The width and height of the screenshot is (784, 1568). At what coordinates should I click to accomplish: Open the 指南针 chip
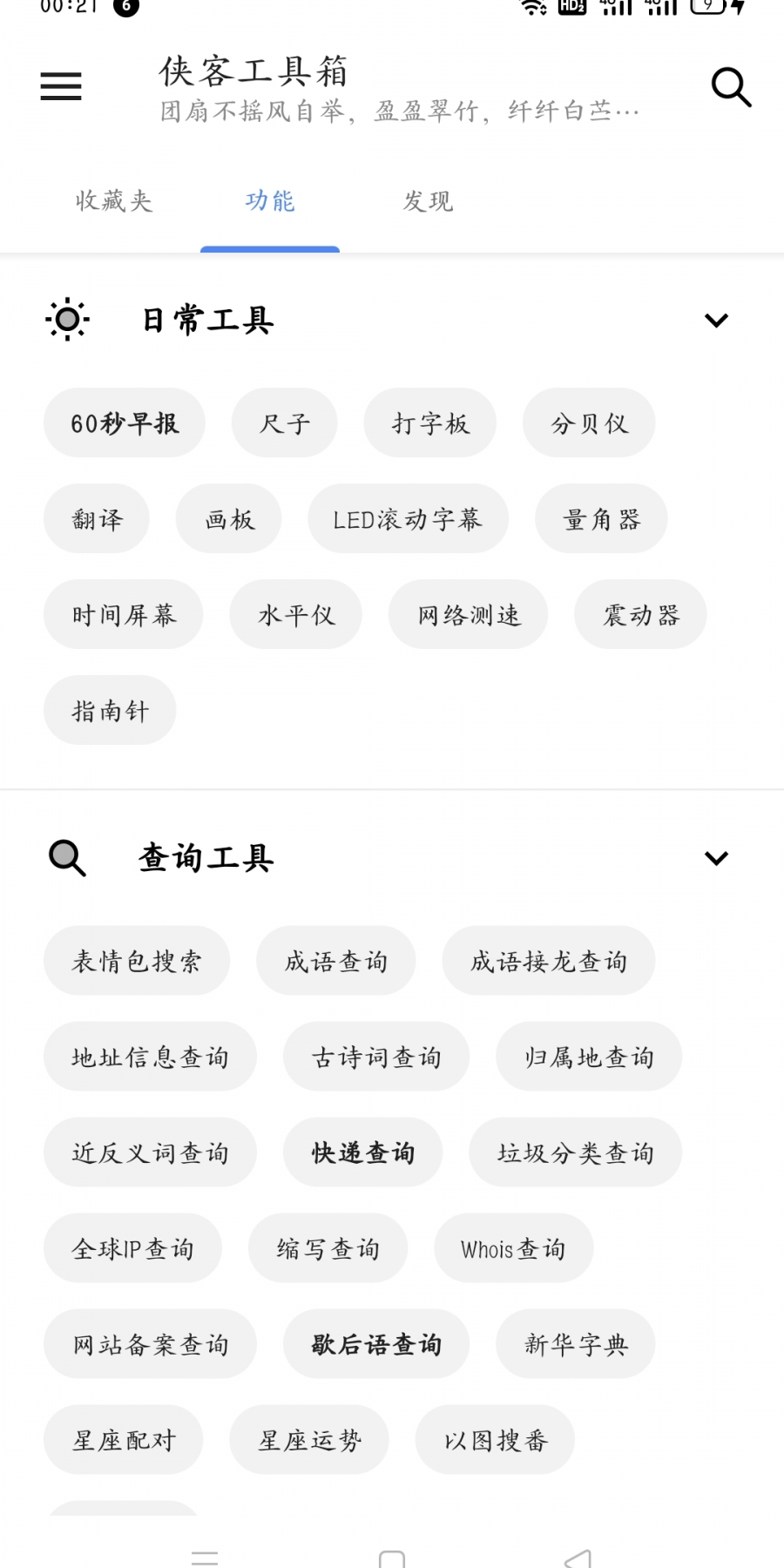110,710
